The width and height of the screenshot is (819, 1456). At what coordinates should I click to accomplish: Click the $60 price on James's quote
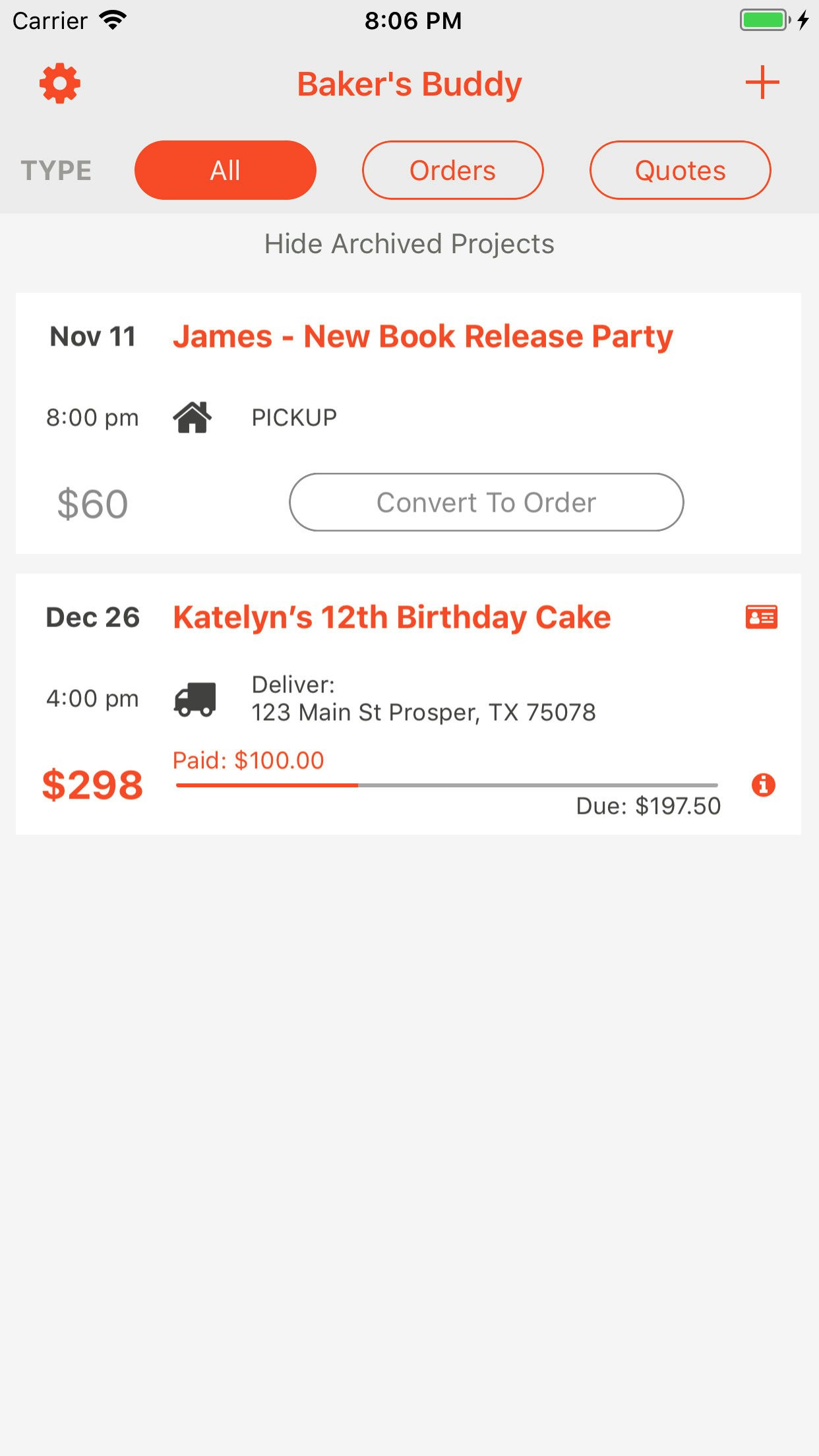coord(92,503)
